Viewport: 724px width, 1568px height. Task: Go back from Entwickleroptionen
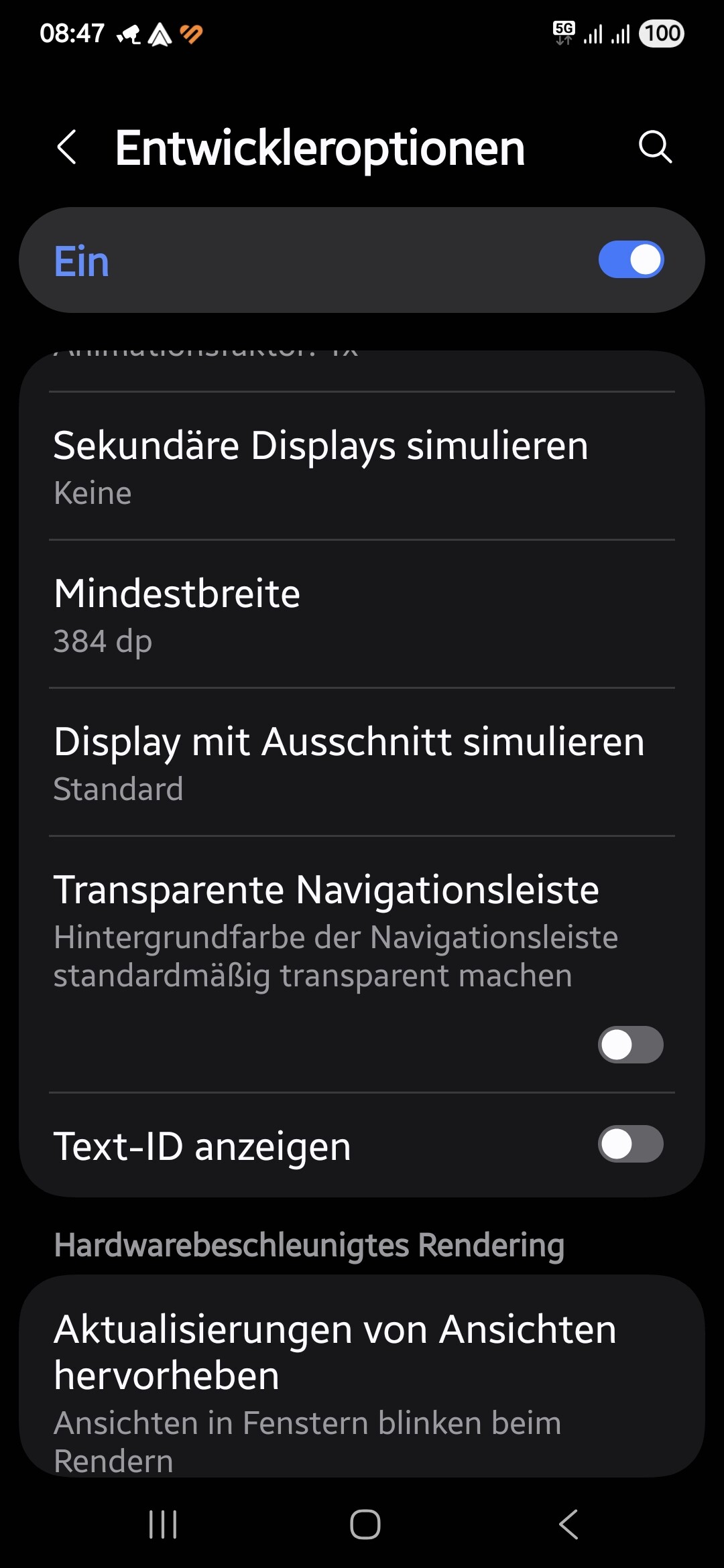click(x=67, y=147)
